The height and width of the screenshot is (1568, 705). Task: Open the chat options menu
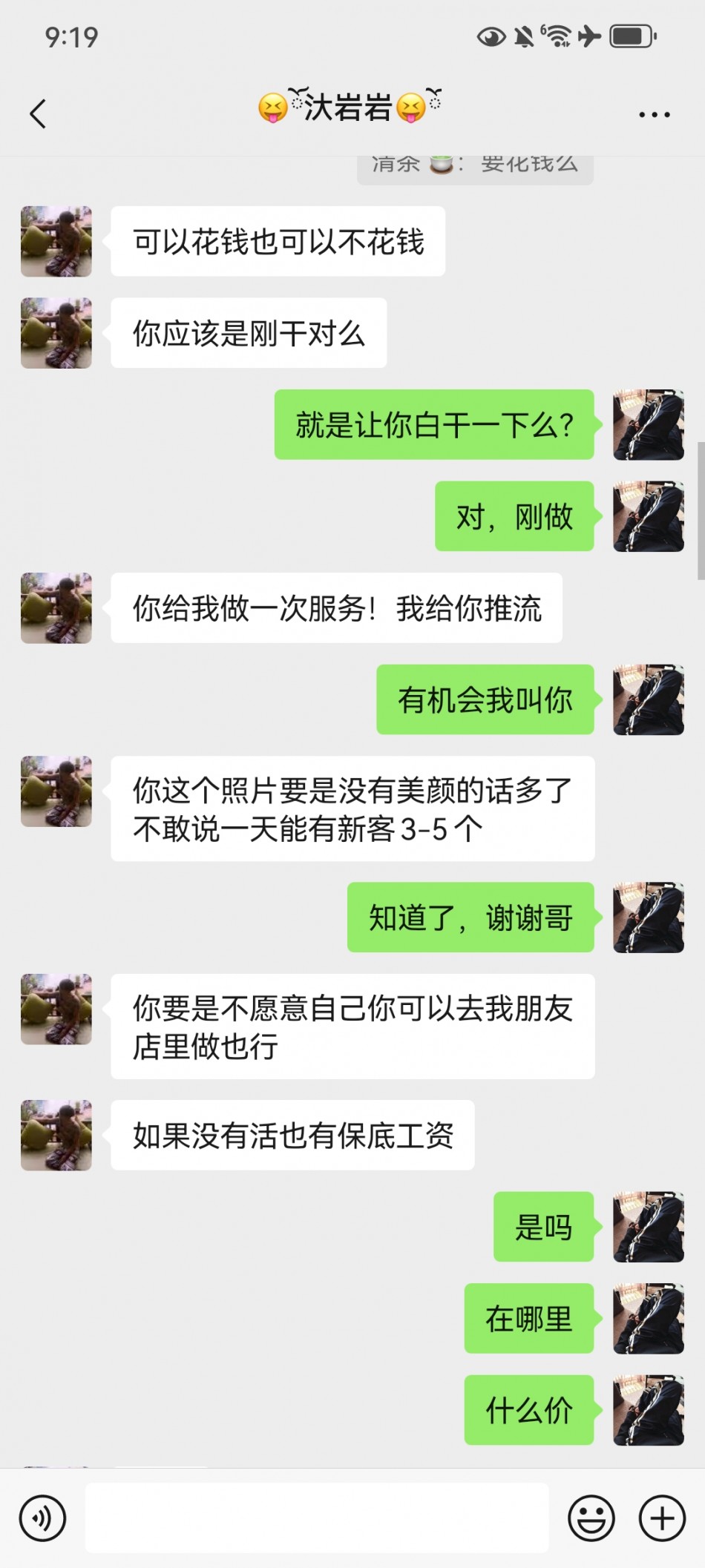654,115
